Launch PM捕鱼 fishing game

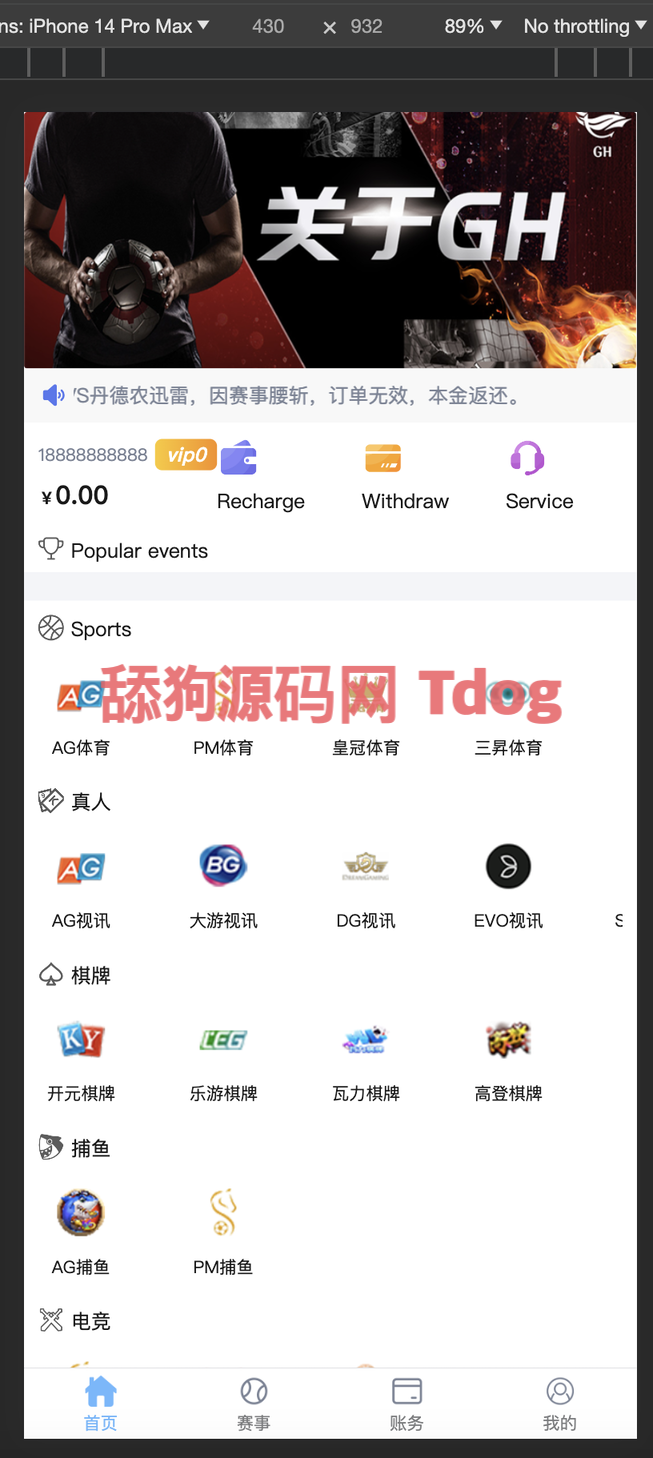(x=223, y=1232)
